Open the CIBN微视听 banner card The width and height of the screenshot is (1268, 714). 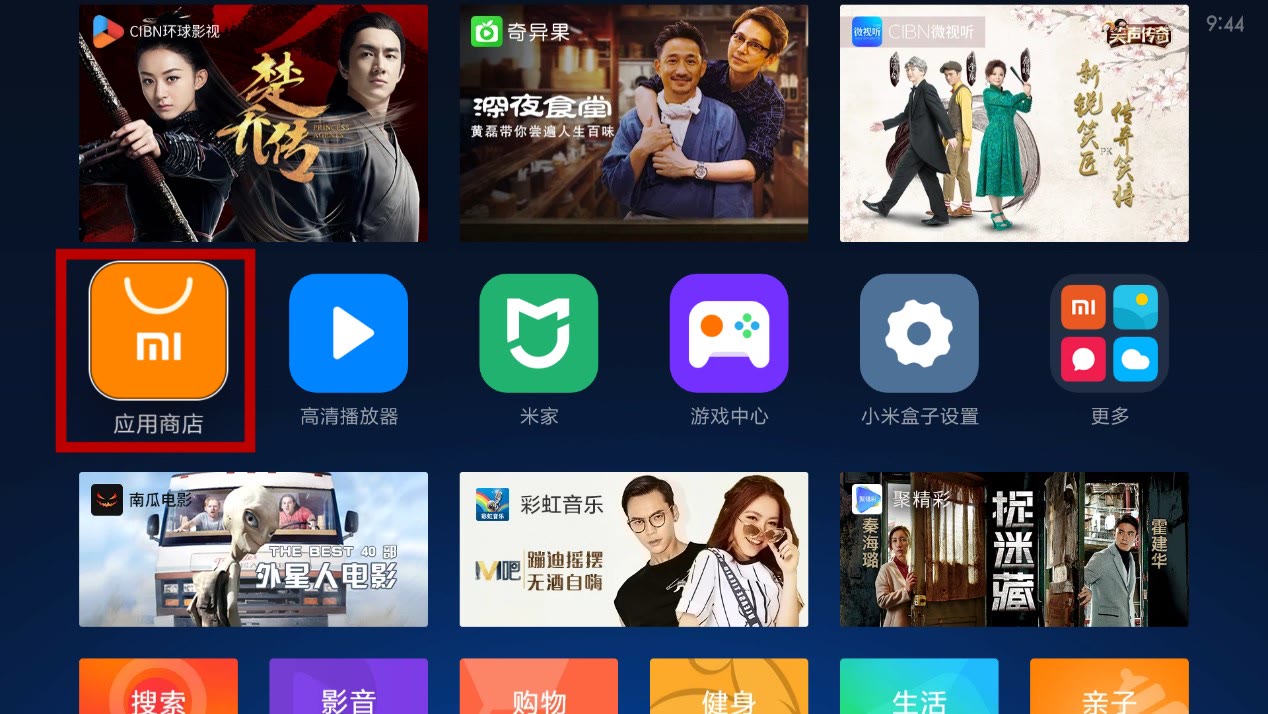click(x=1014, y=123)
